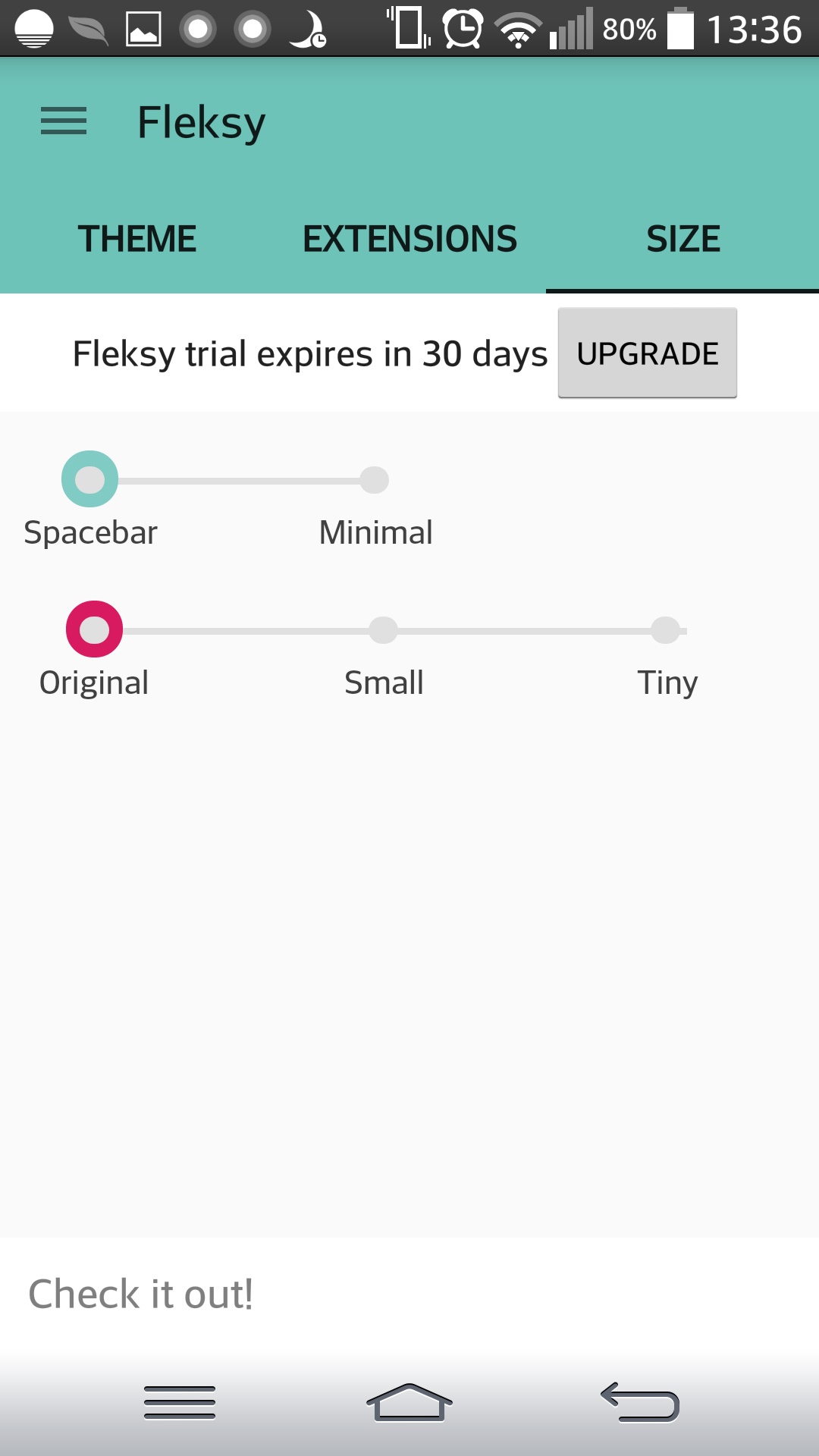Choose the Spacebar keyboard layout
This screenshot has height=1456, width=819.
coord(89,479)
